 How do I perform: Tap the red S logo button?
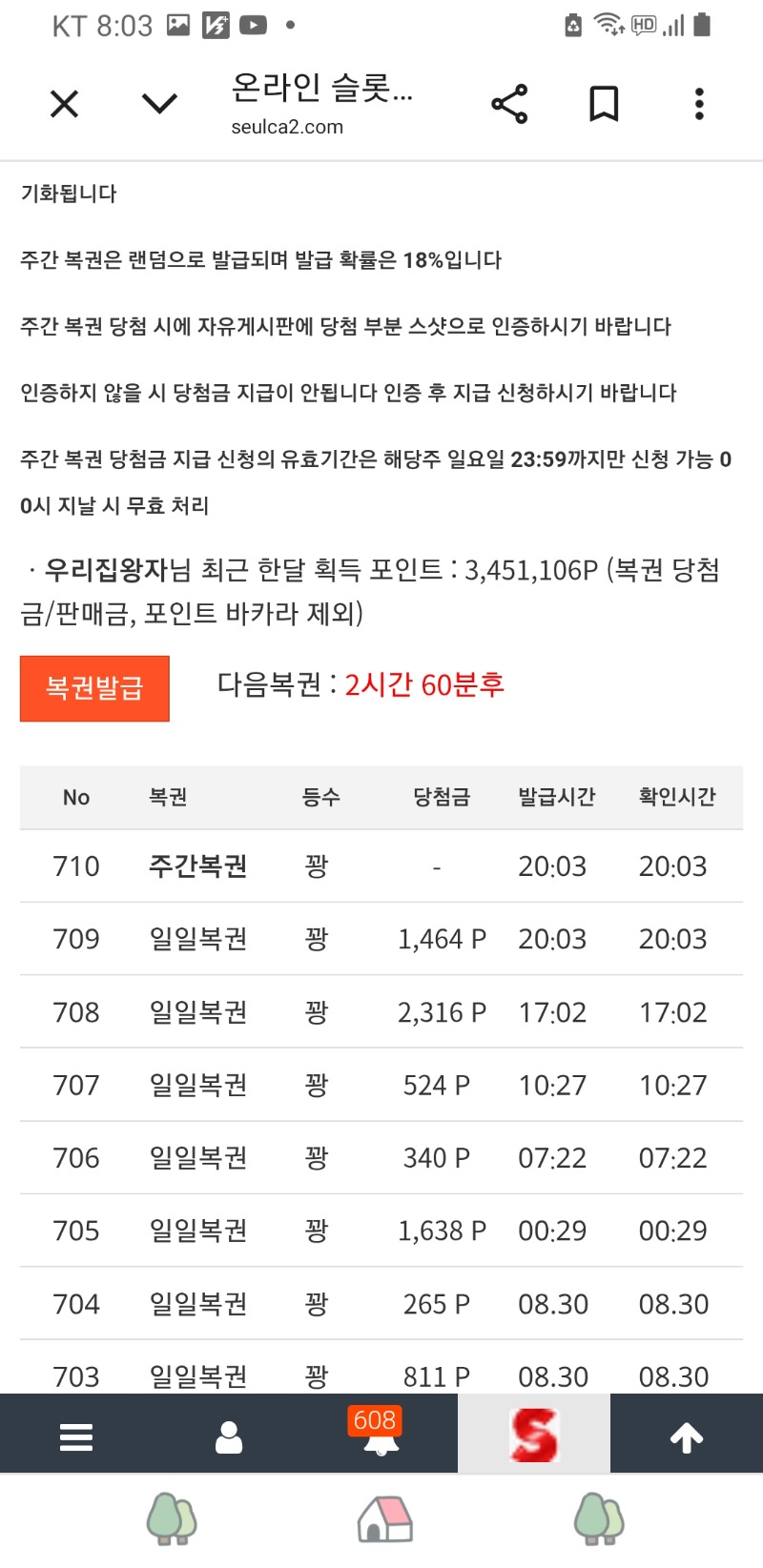(x=534, y=1434)
